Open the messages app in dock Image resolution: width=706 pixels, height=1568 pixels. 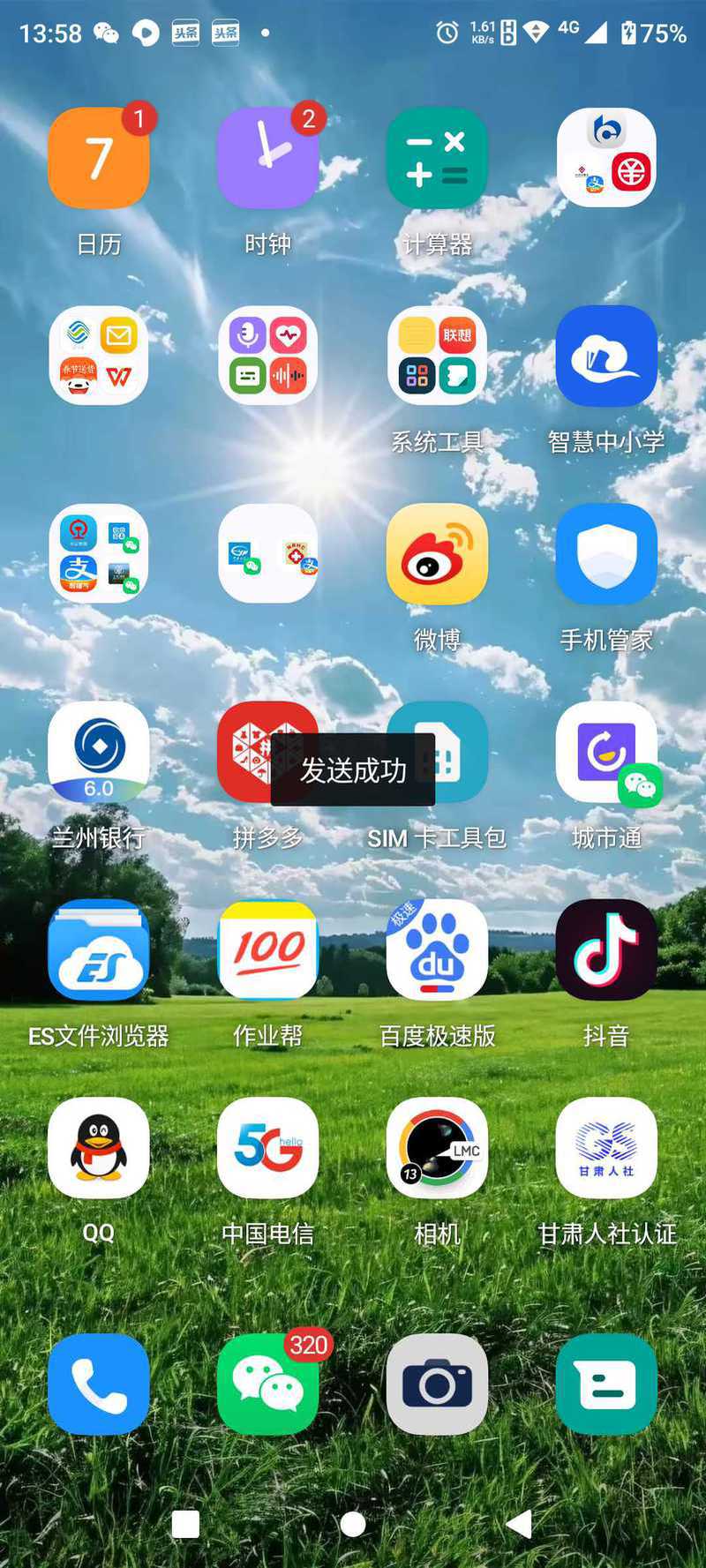[x=606, y=1384]
